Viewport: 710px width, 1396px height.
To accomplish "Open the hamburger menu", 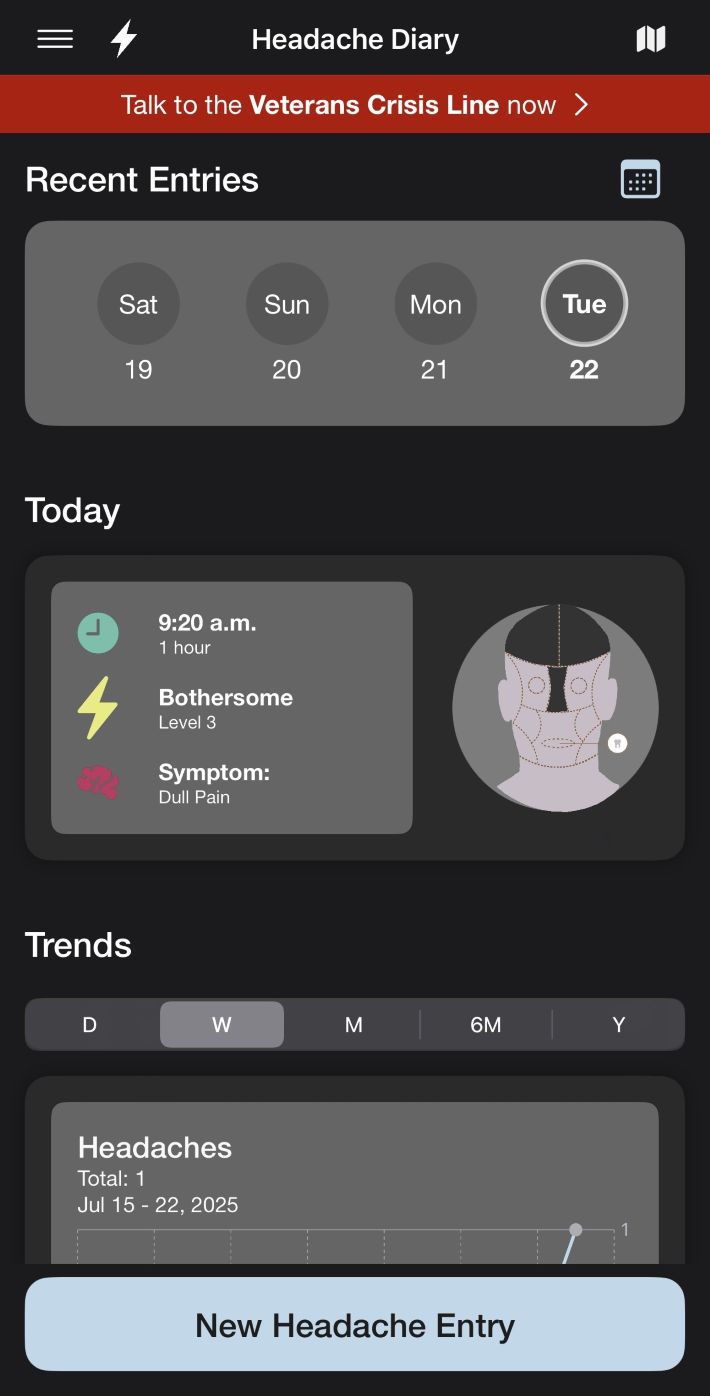I will (55, 39).
